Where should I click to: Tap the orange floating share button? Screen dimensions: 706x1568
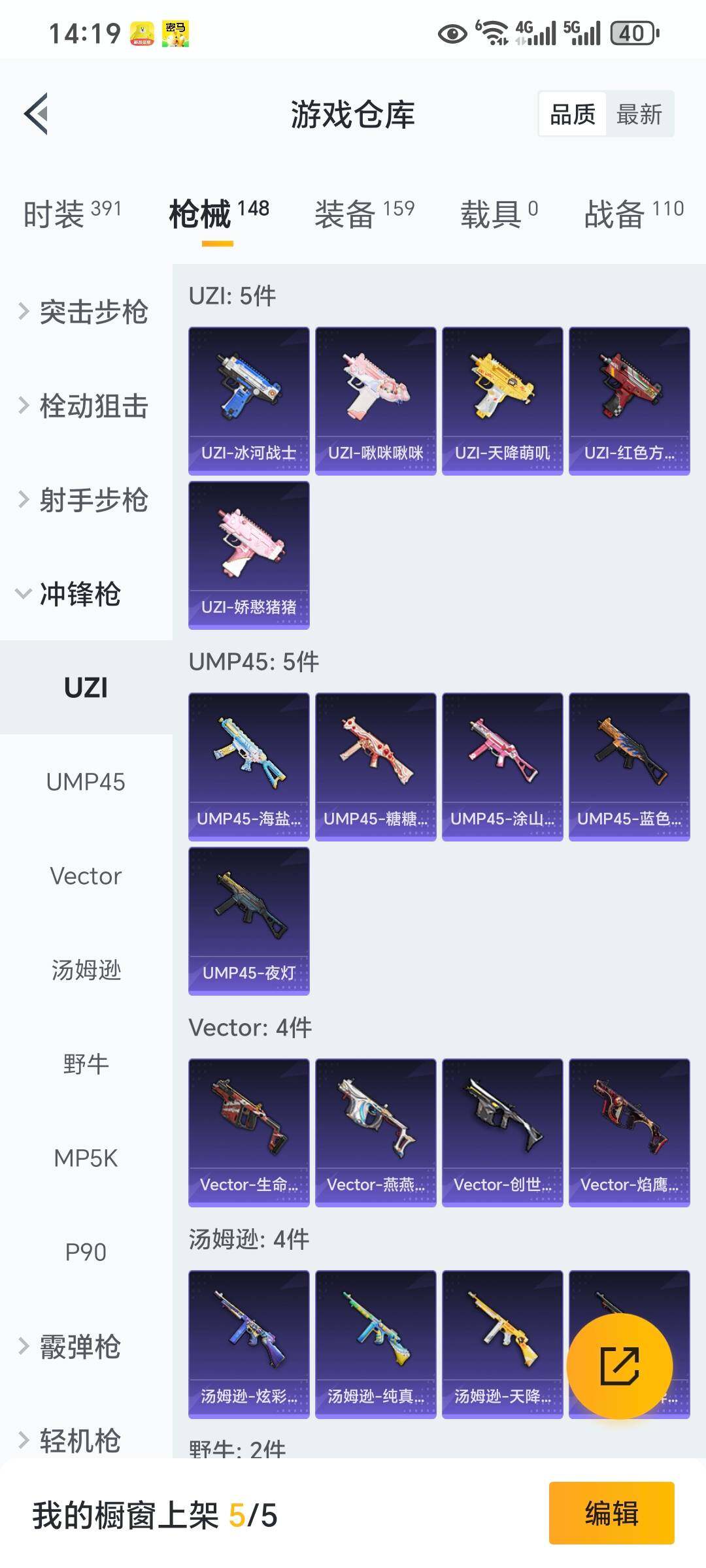tap(619, 1366)
